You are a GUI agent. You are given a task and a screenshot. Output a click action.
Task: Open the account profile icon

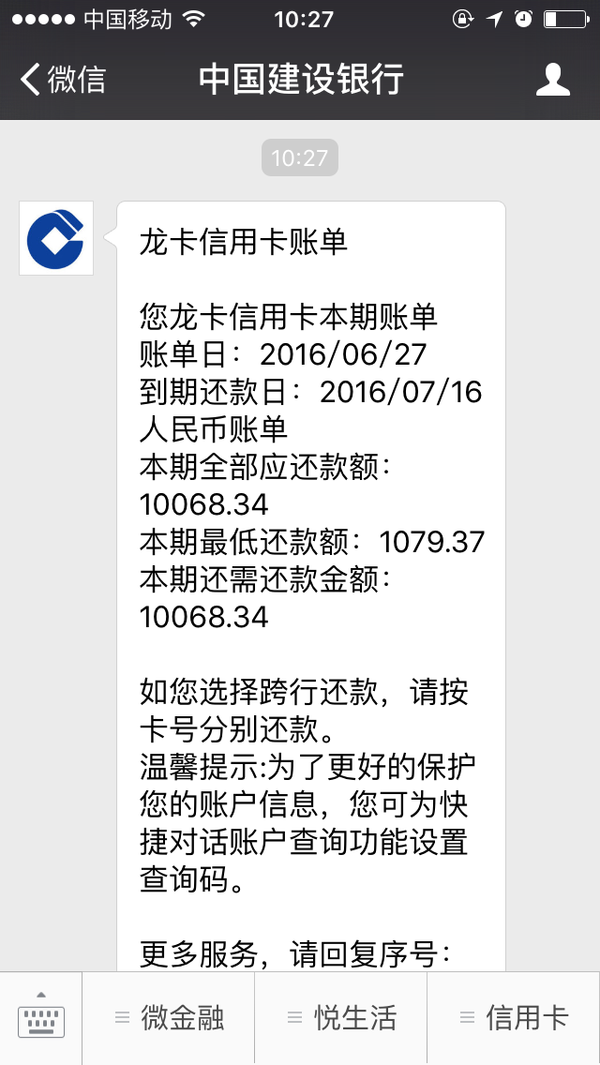[552, 79]
